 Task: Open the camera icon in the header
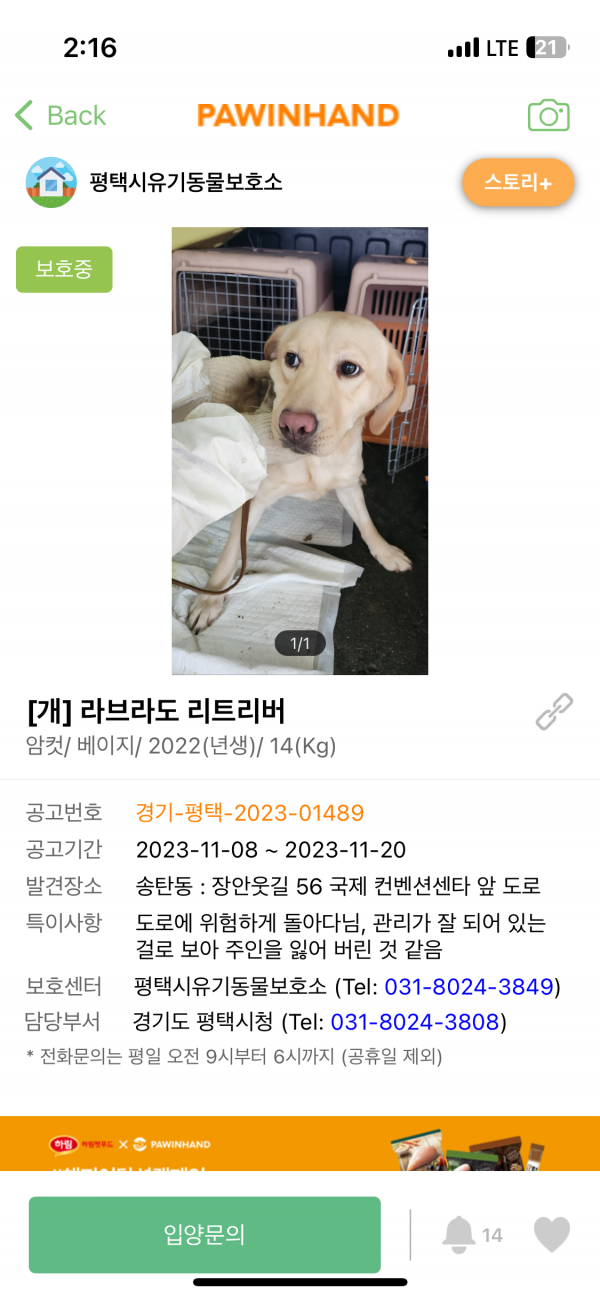[548, 115]
